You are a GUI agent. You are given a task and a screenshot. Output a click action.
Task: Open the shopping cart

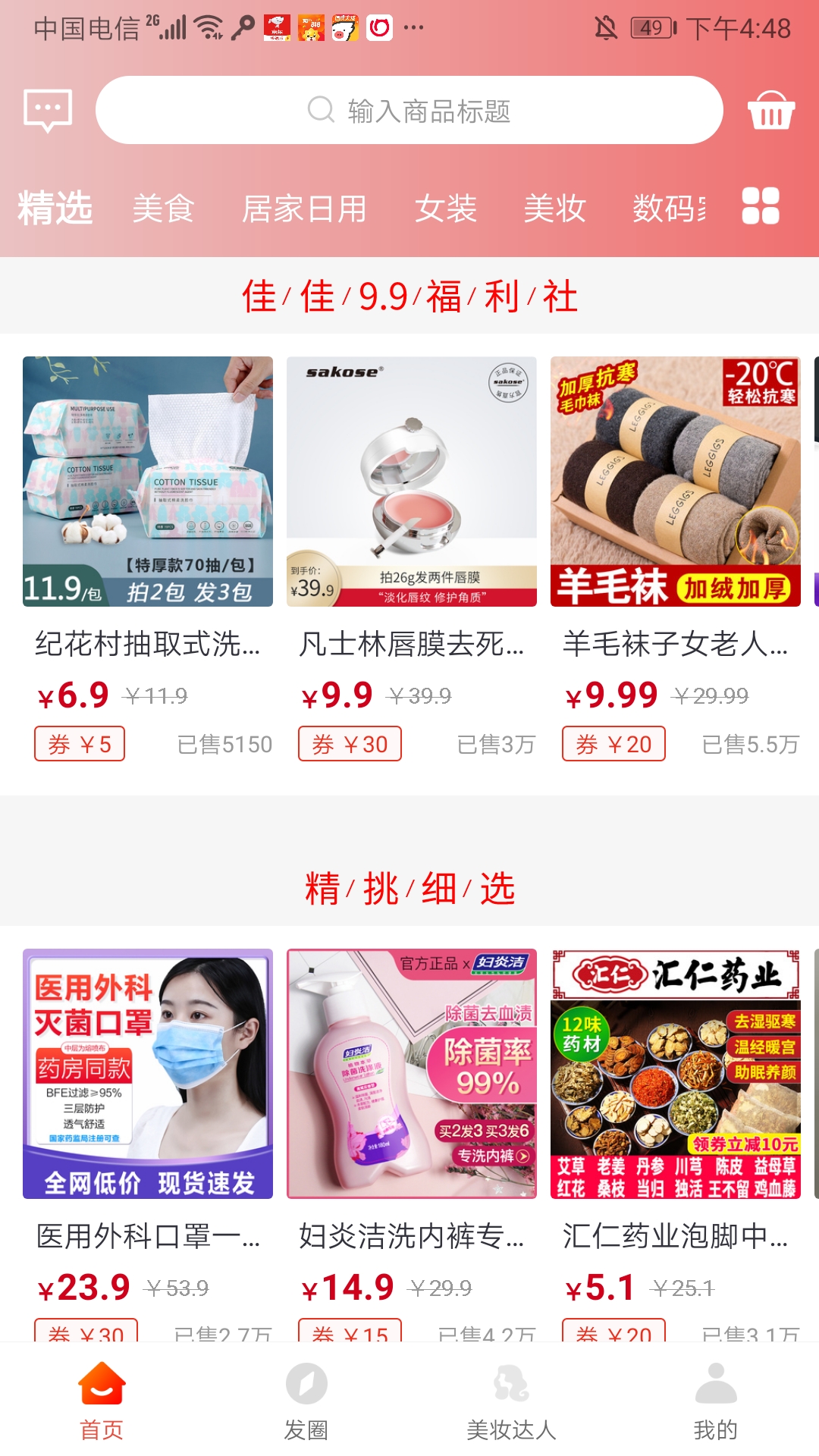point(771,110)
